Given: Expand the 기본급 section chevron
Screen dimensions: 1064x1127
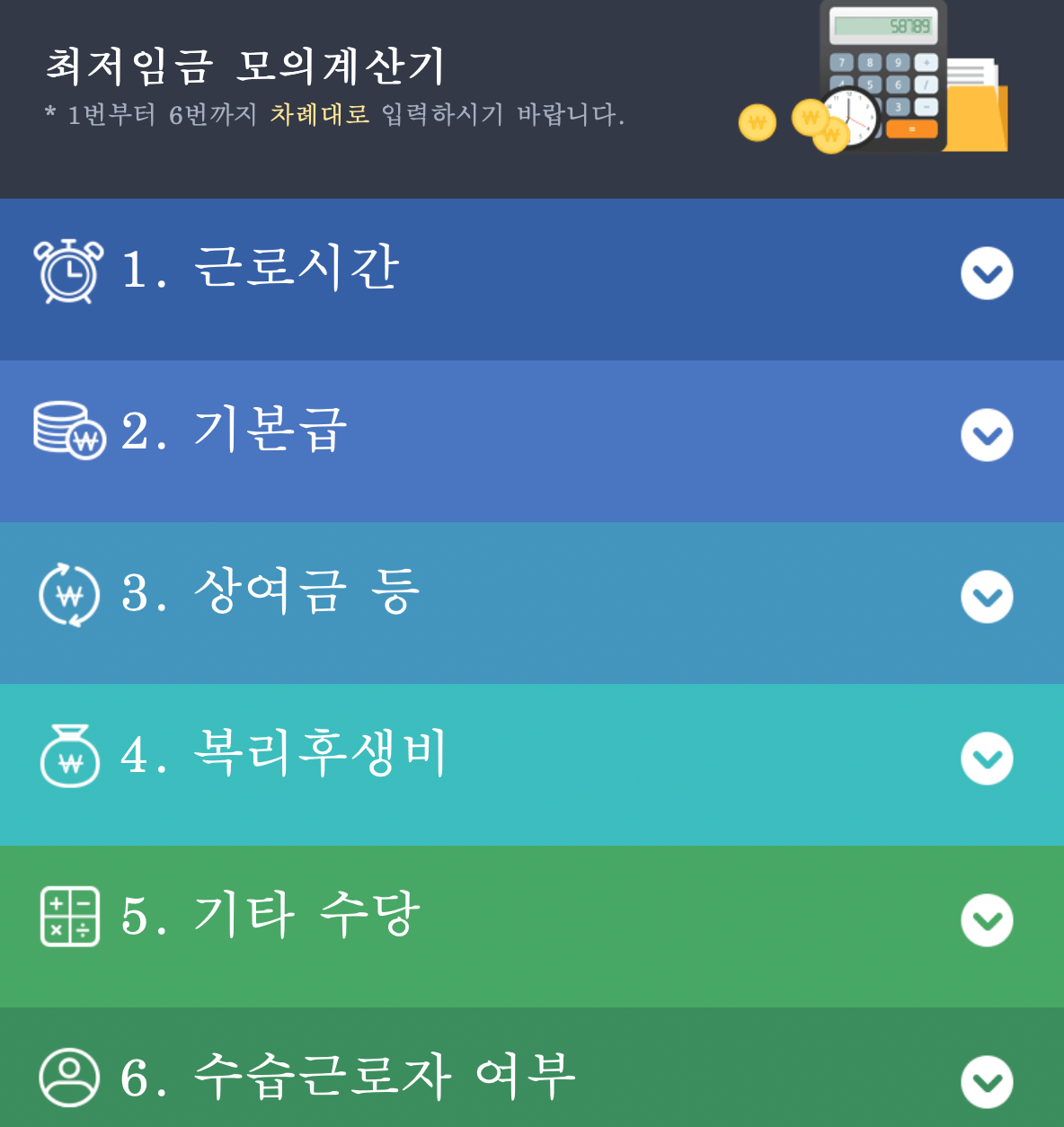Looking at the screenshot, I should pyautogui.click(x=987, y=436).
